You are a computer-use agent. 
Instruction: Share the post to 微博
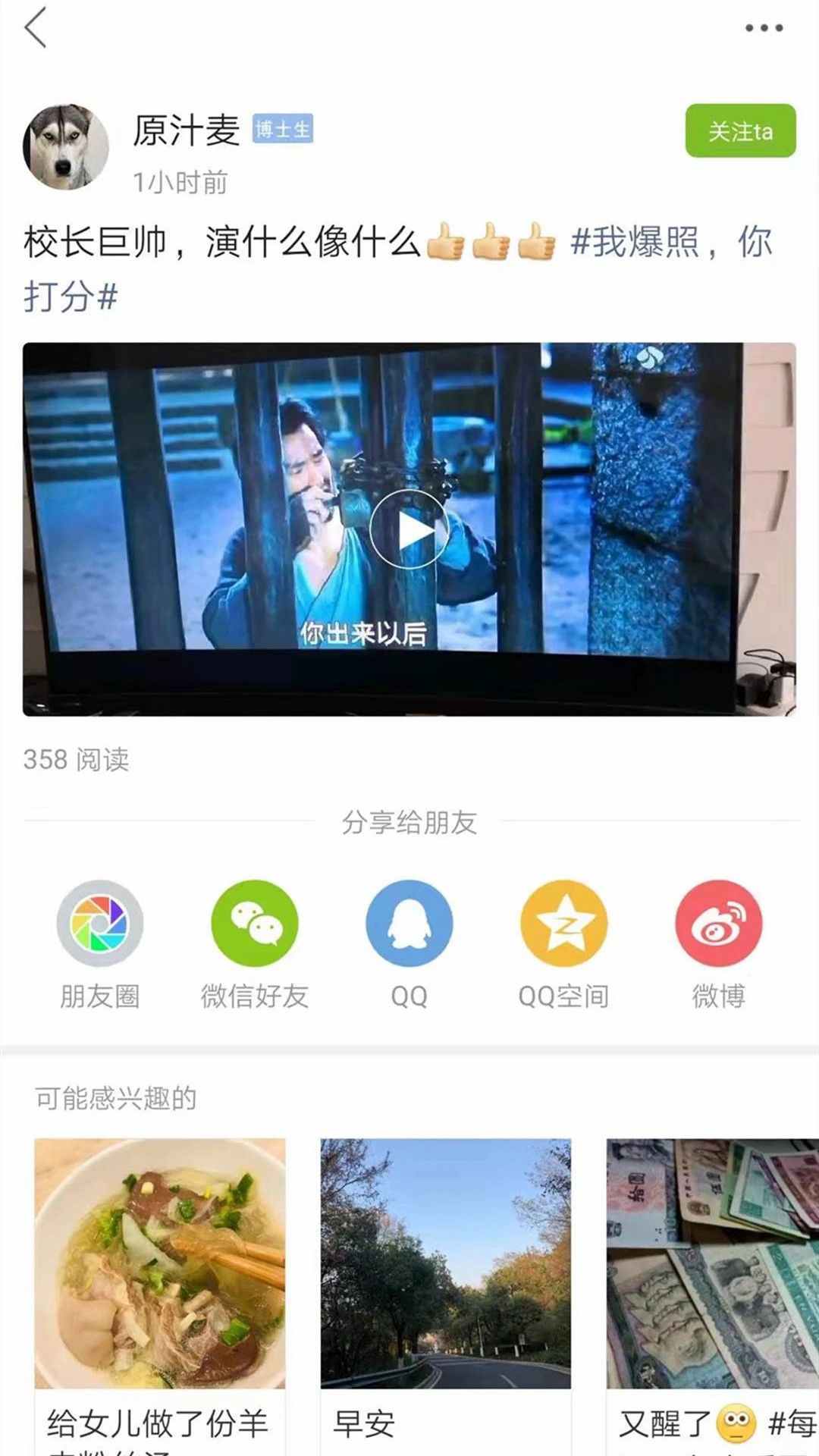(x=718, y=924)
